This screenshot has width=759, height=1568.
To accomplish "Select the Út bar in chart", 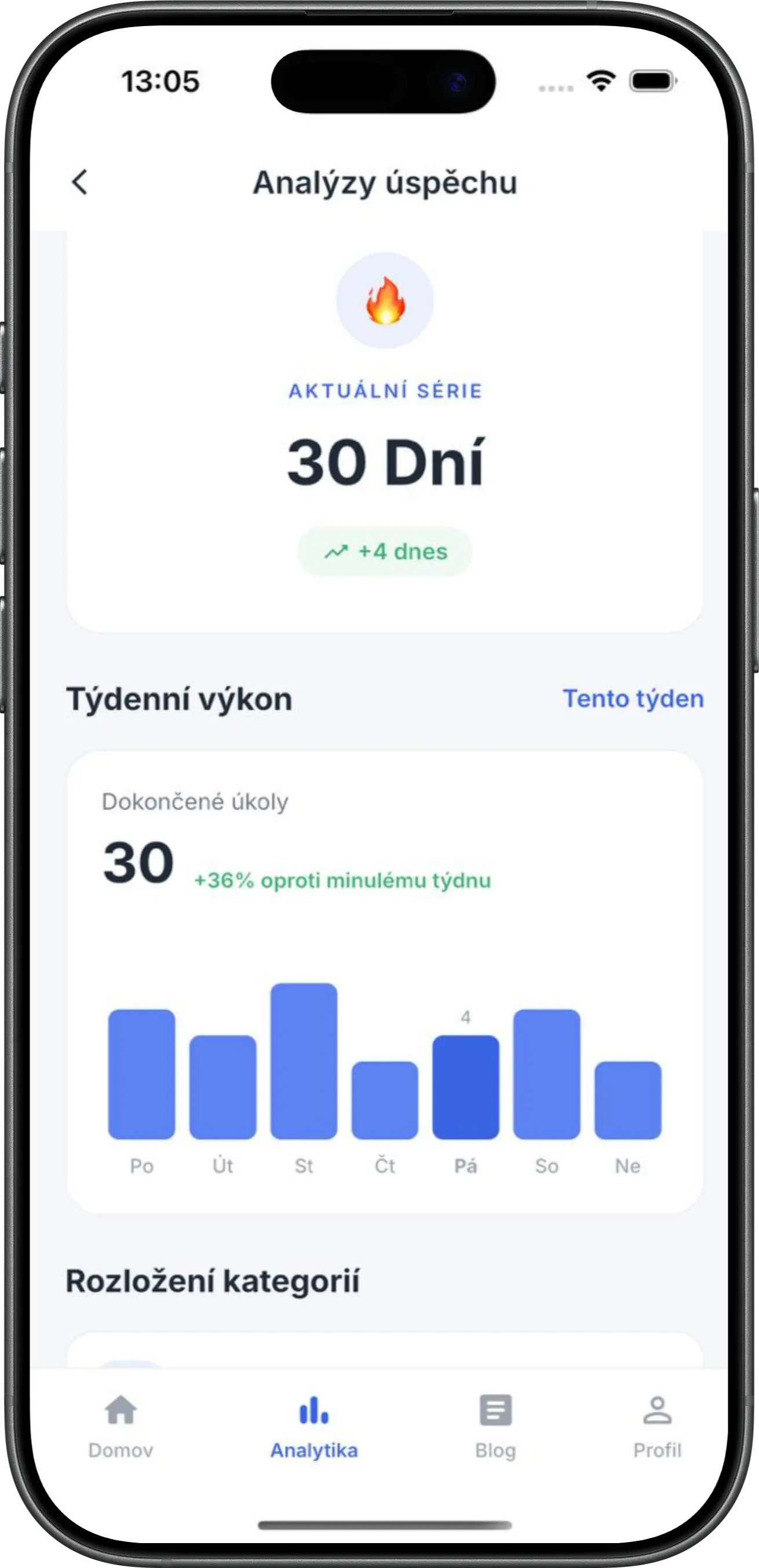I will pyautogui.click(x=222, y=1086).
